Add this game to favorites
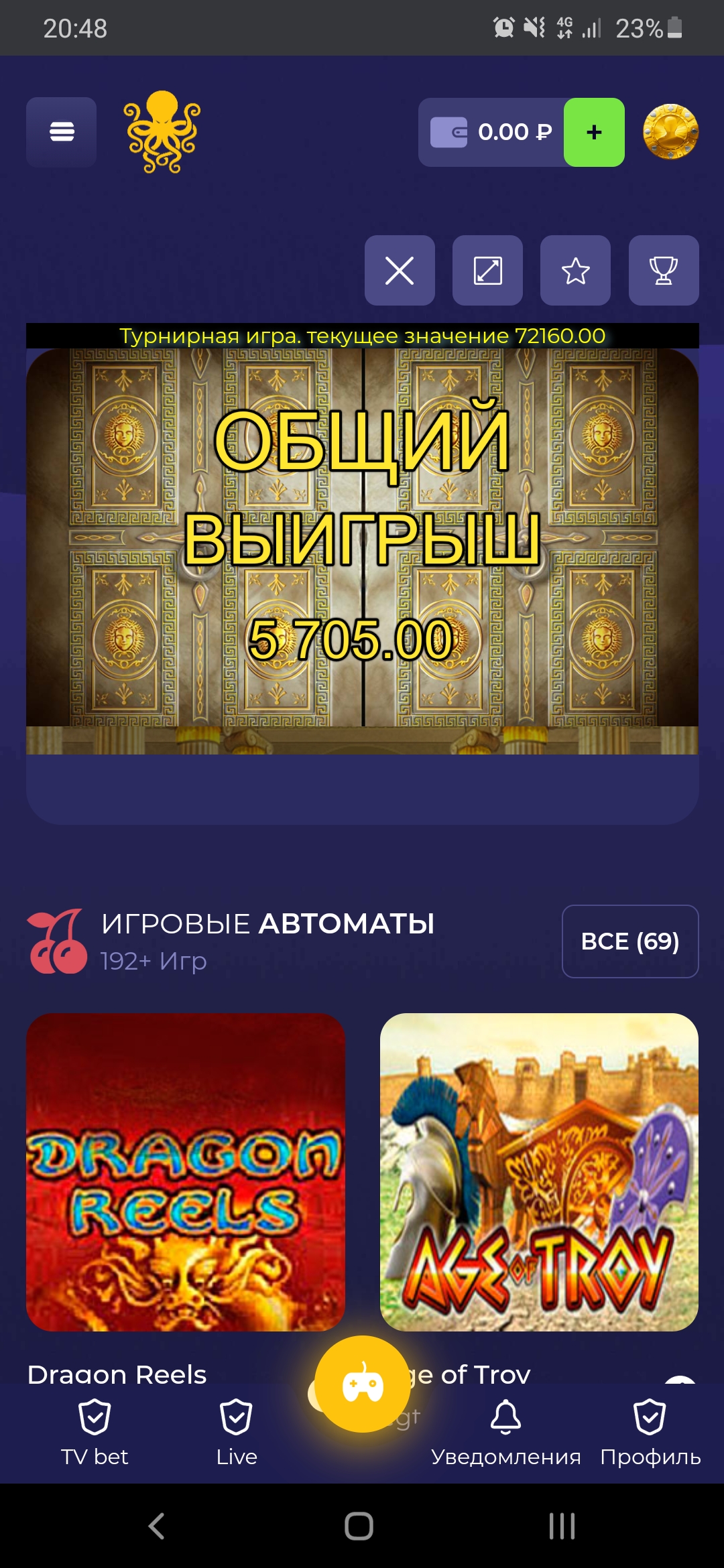Image resolution: width=724 pixels, height=1568 pixels. 575,271
